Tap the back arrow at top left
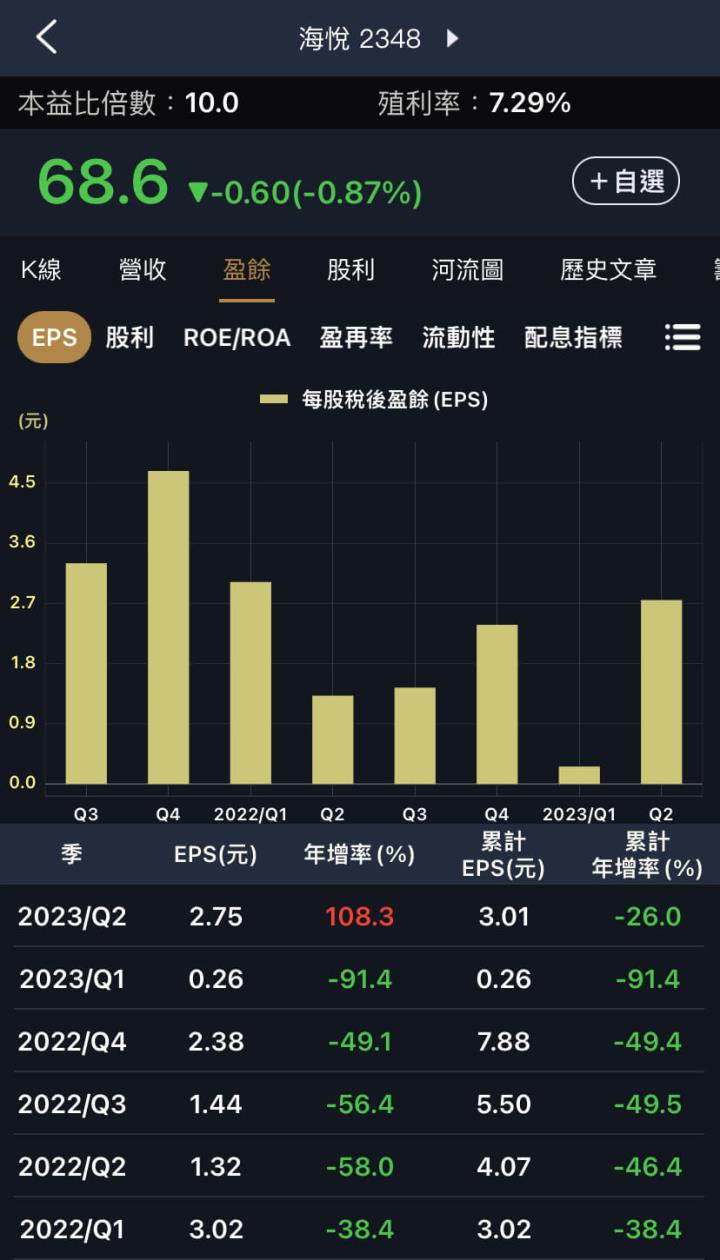This screenshot has height=1260, width=720. coord(42,36)
